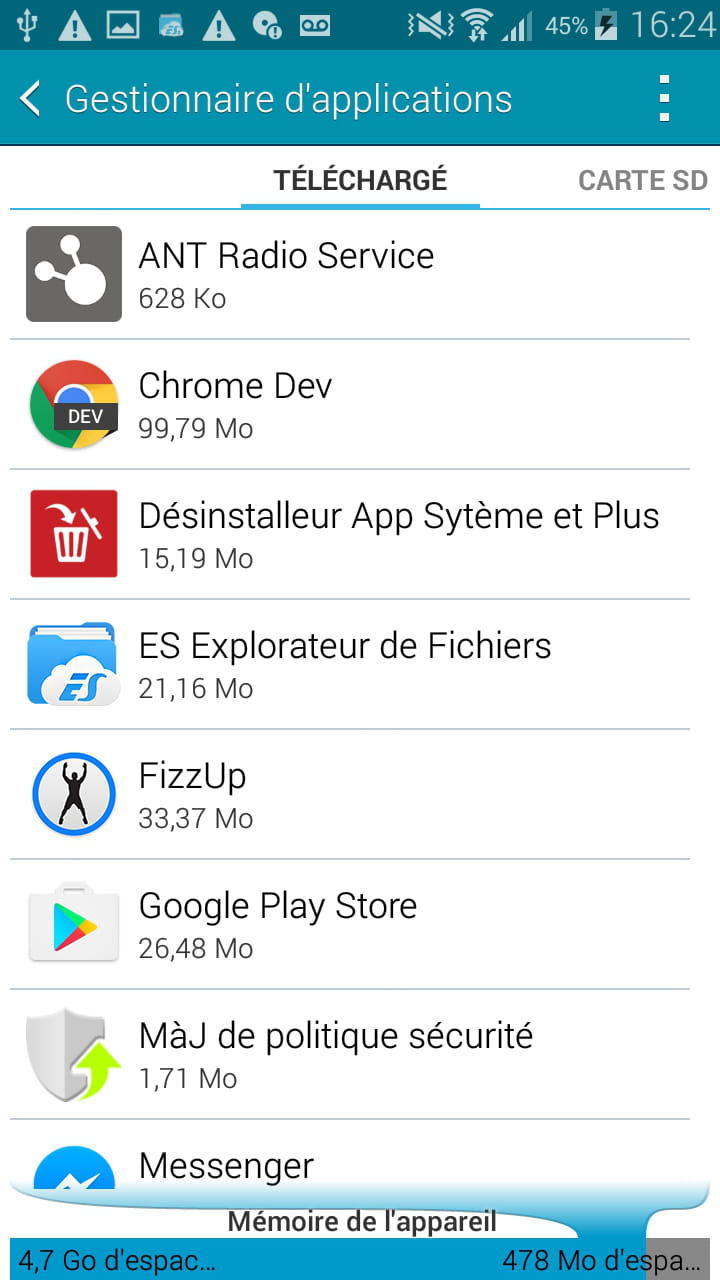This screenshot has width=720, height=1280.
Task: Open MàJ de politique sécurité entry
Action: [x=350, y=1054]
